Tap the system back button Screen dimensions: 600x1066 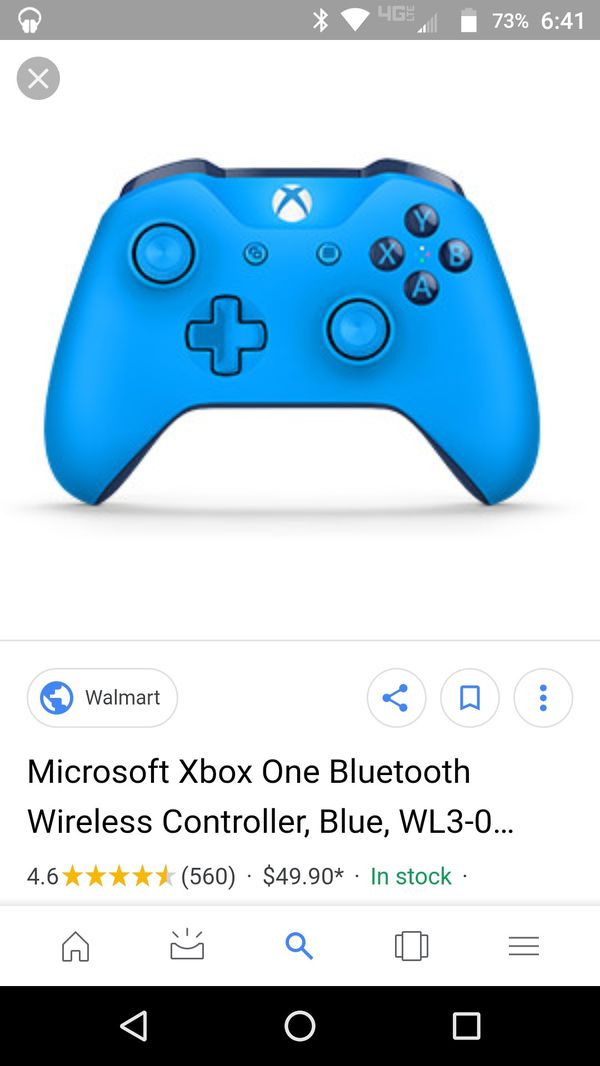click(134, 1025)
